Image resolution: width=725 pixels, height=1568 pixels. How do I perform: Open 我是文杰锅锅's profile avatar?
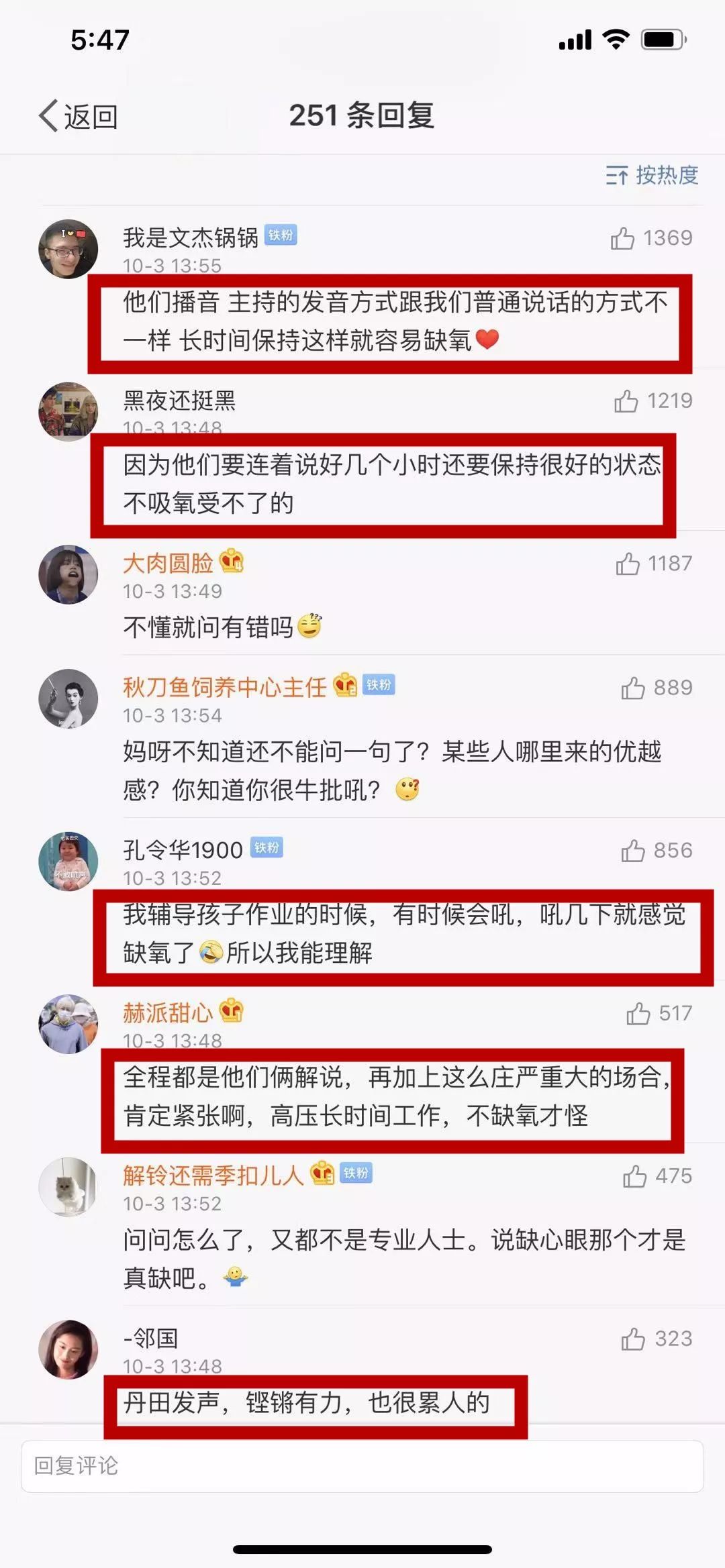pos(68,249)
